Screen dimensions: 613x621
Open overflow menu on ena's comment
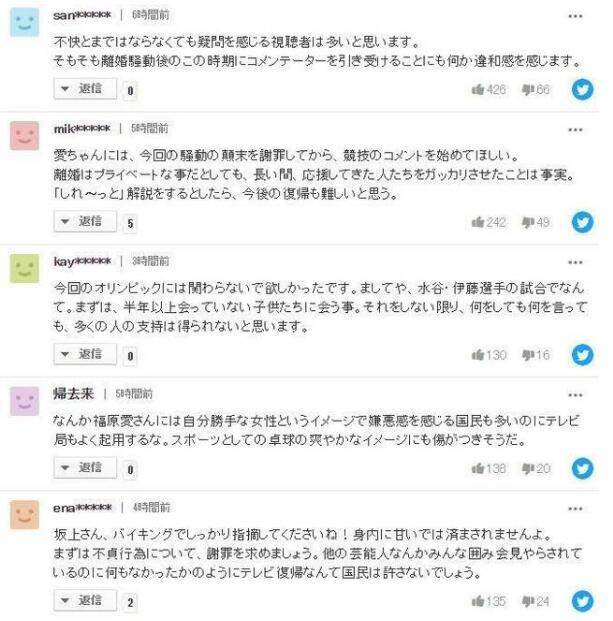tap(576, 508)
